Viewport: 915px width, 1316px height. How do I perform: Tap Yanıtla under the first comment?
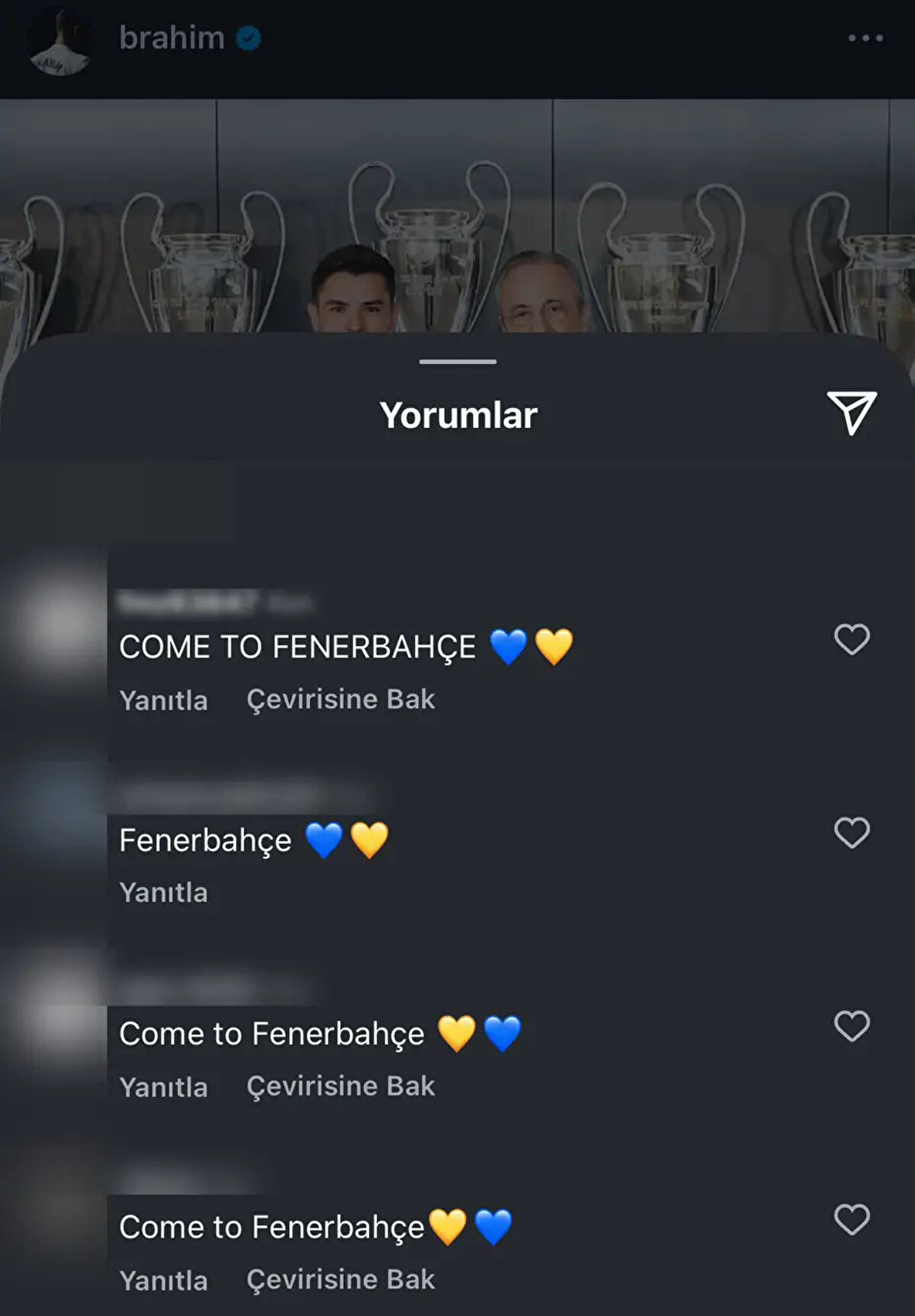164,699
